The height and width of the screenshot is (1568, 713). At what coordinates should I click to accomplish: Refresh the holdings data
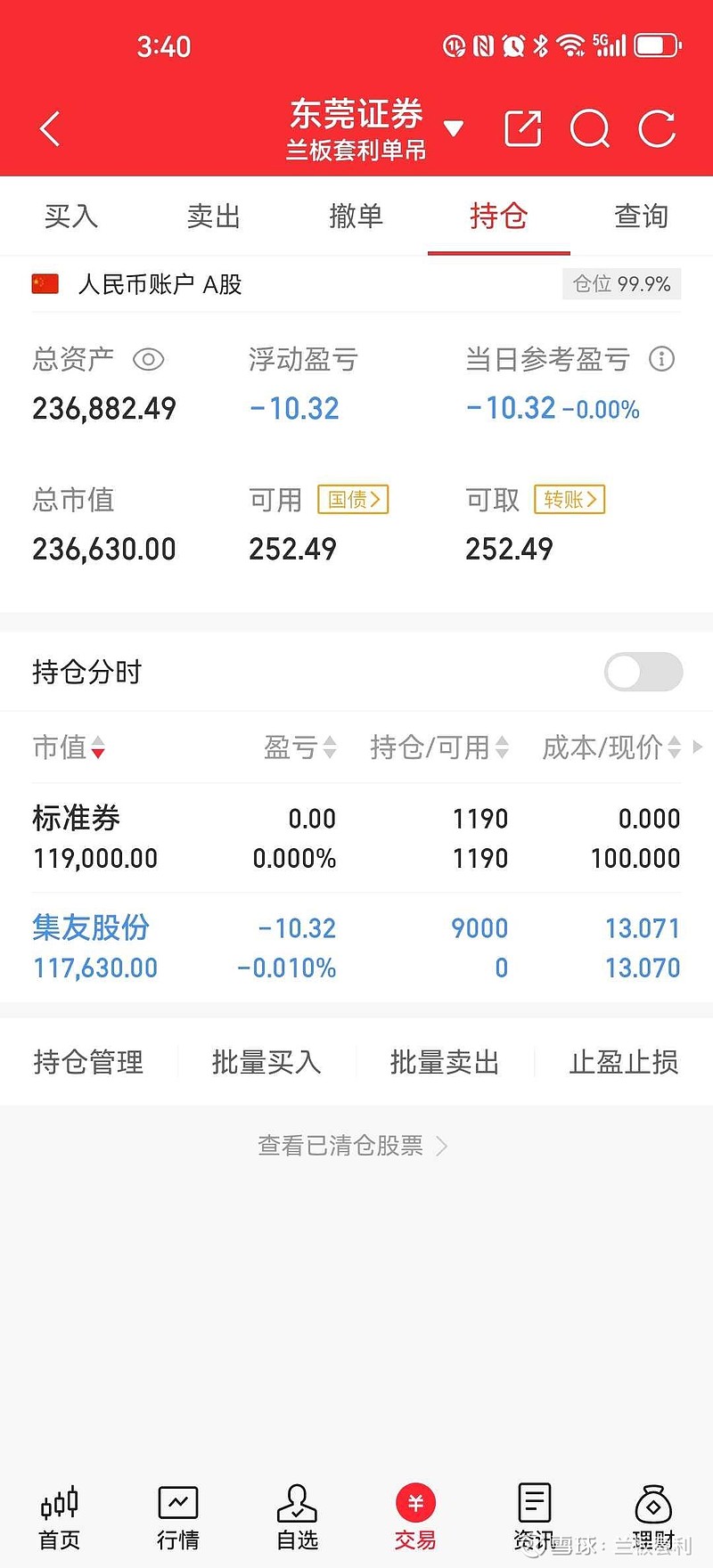tap(658, 129)
